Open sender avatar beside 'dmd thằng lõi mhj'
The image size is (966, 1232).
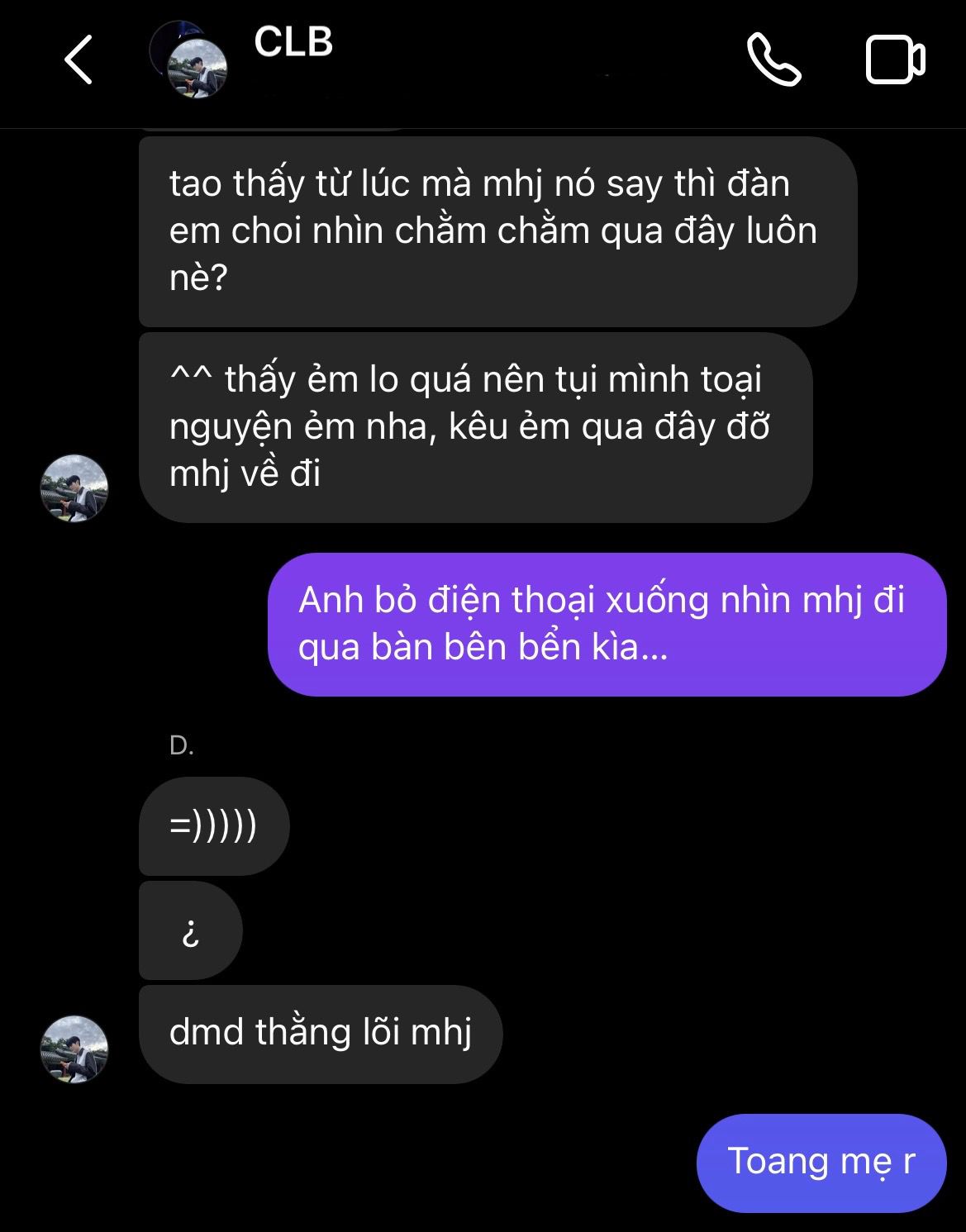coord(74,1049)
